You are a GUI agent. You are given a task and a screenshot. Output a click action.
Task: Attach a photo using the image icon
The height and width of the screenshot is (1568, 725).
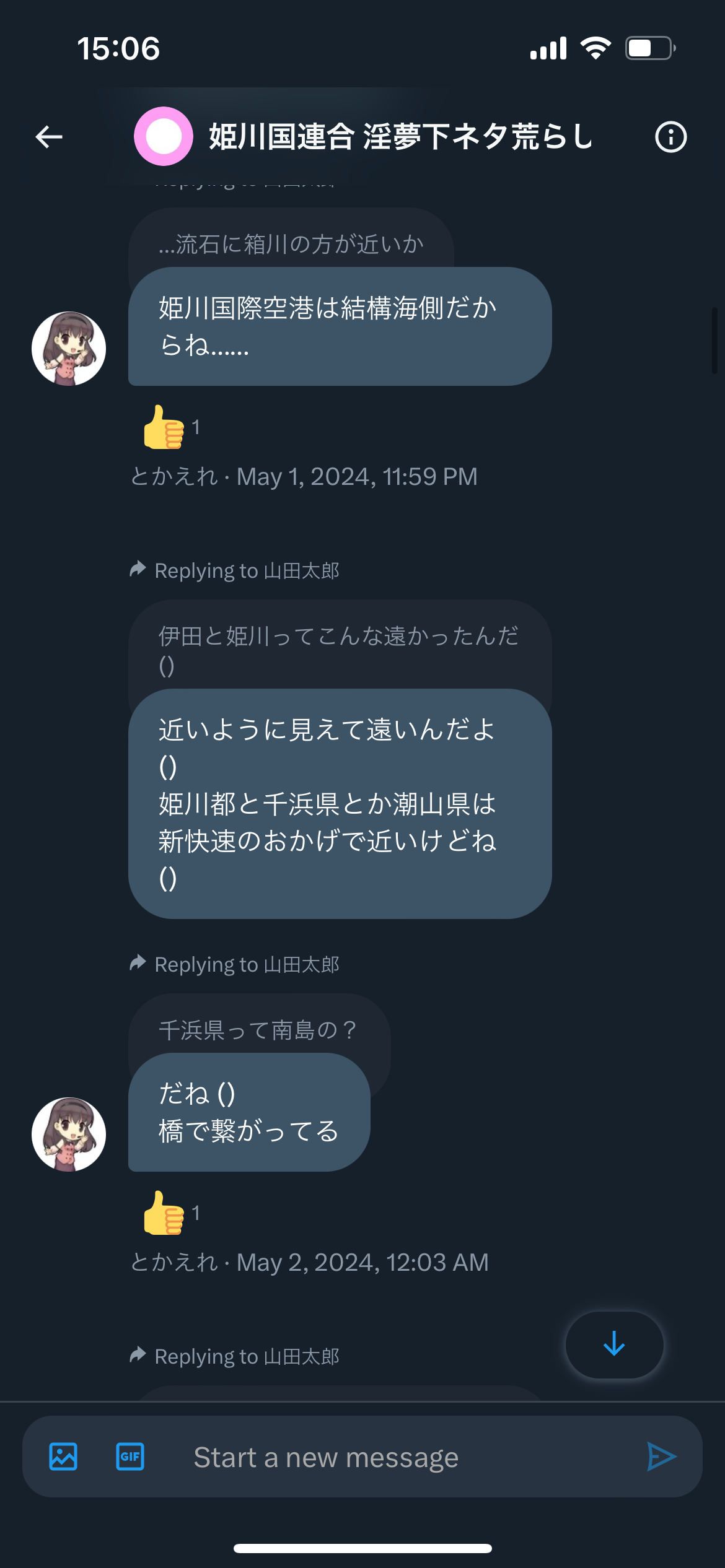click(63, 1457)
